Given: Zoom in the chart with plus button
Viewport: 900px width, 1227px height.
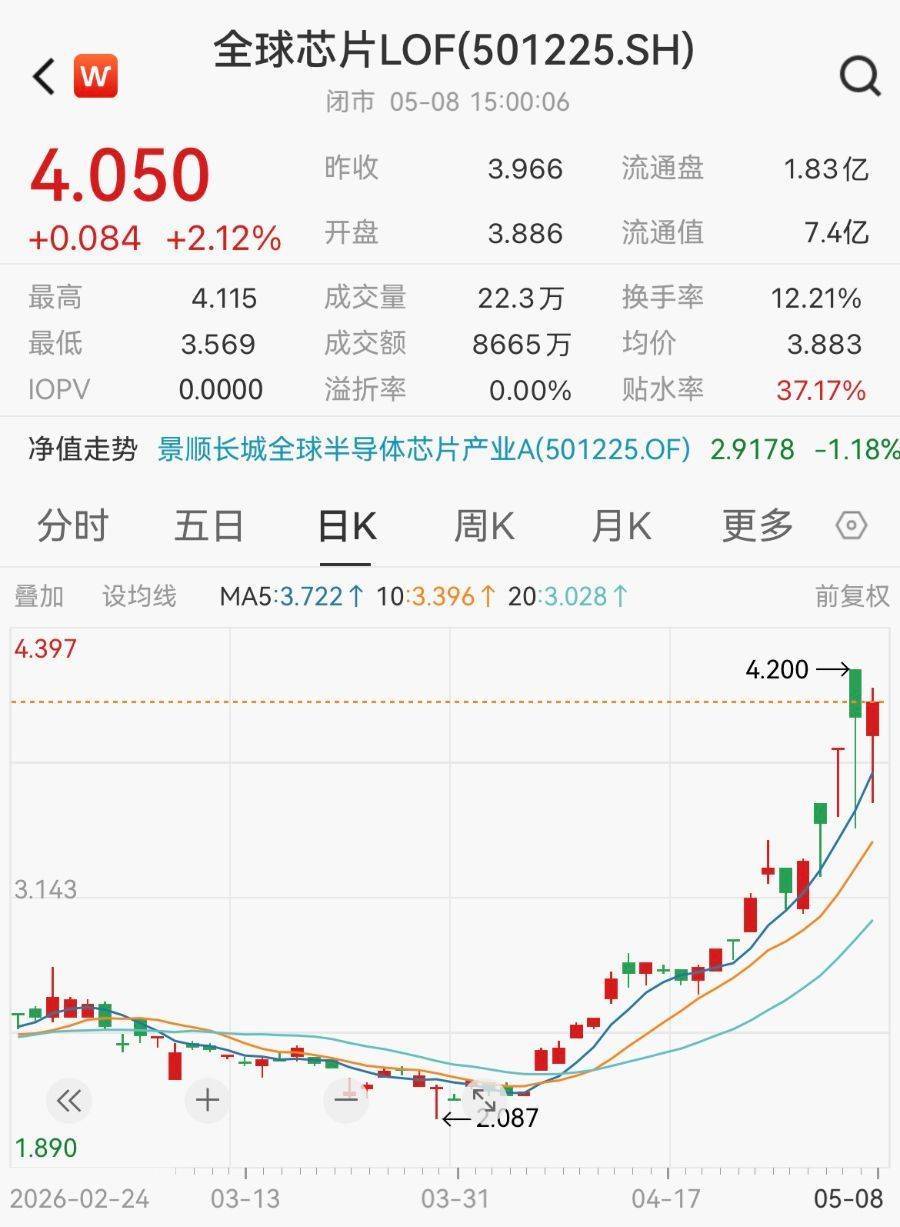Looking at the screenshot, I should tap(208, 1101).
